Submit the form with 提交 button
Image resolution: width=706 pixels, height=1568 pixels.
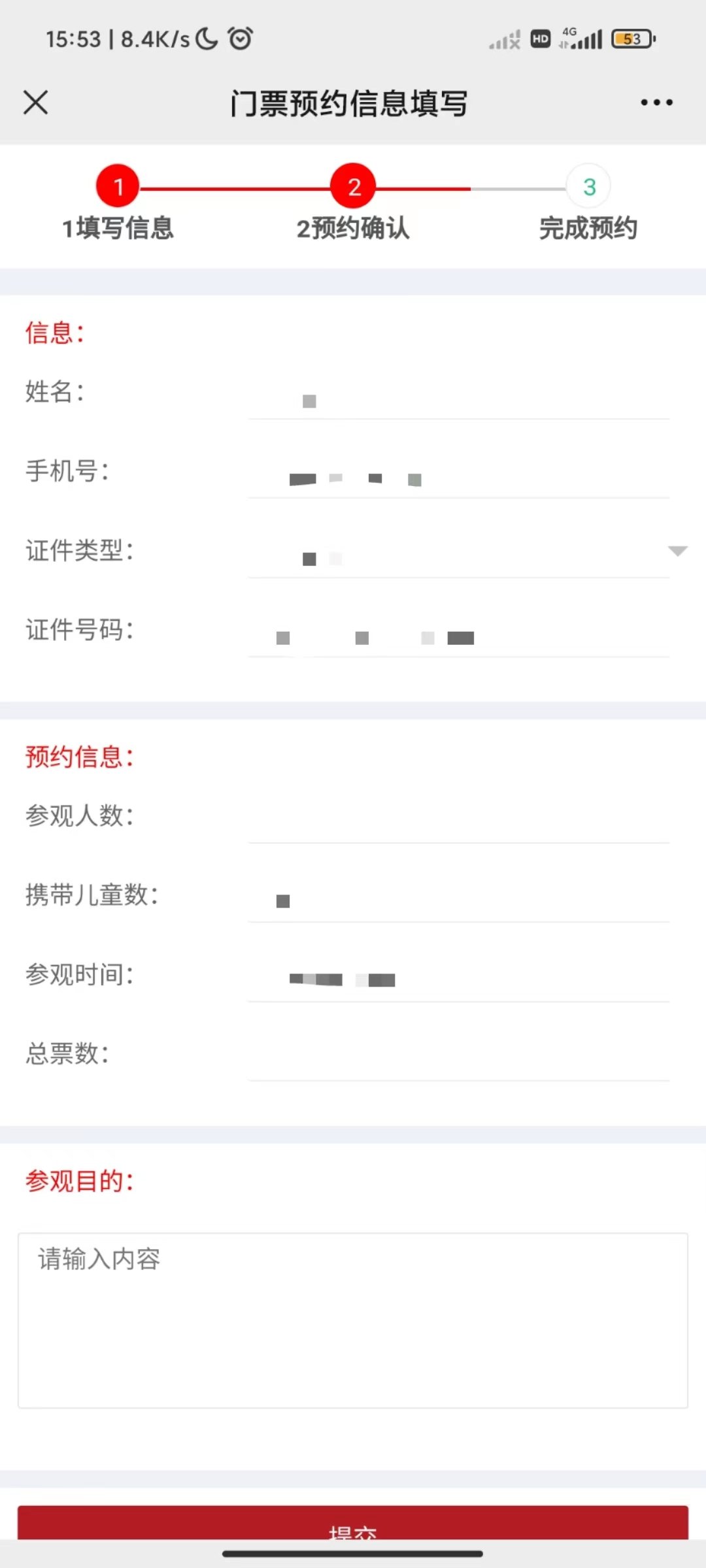[353, 1524]
